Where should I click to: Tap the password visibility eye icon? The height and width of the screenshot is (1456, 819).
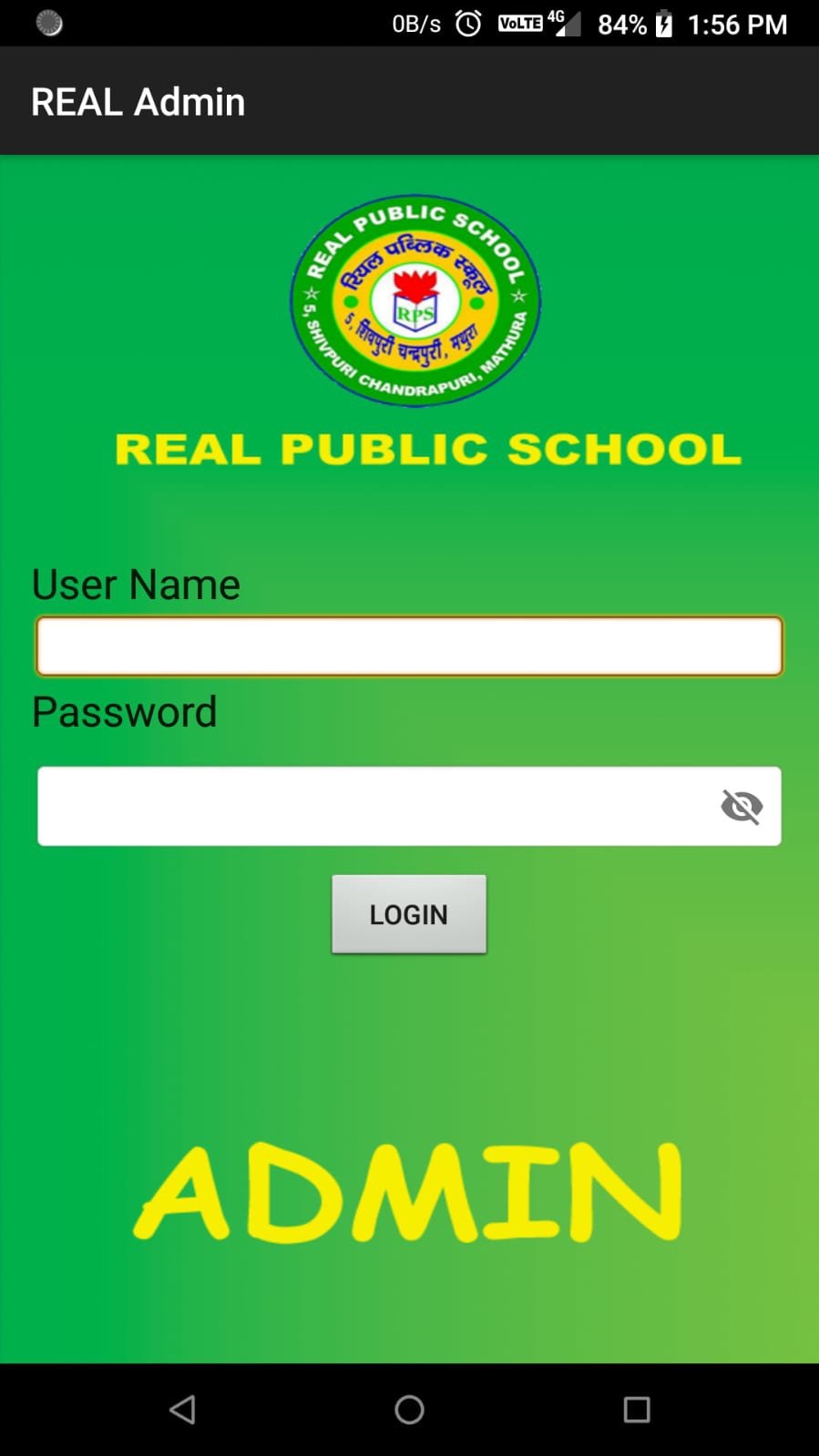(x=742, y=805)
